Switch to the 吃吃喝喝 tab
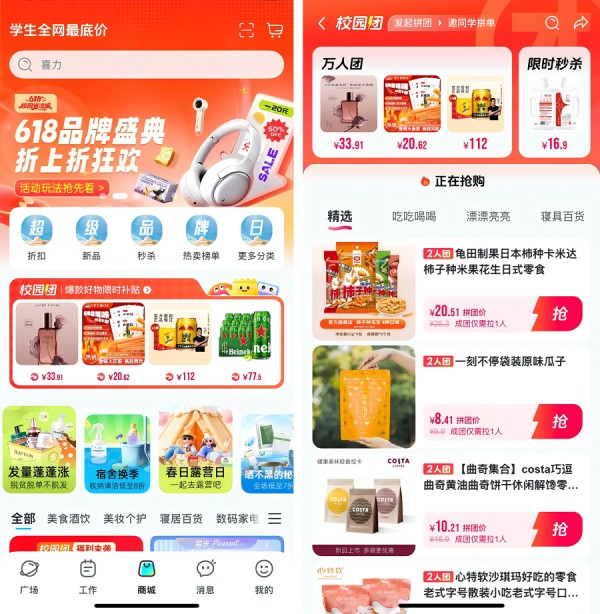The height and width of the screenshot is (614, 600). tap(414, 216)
